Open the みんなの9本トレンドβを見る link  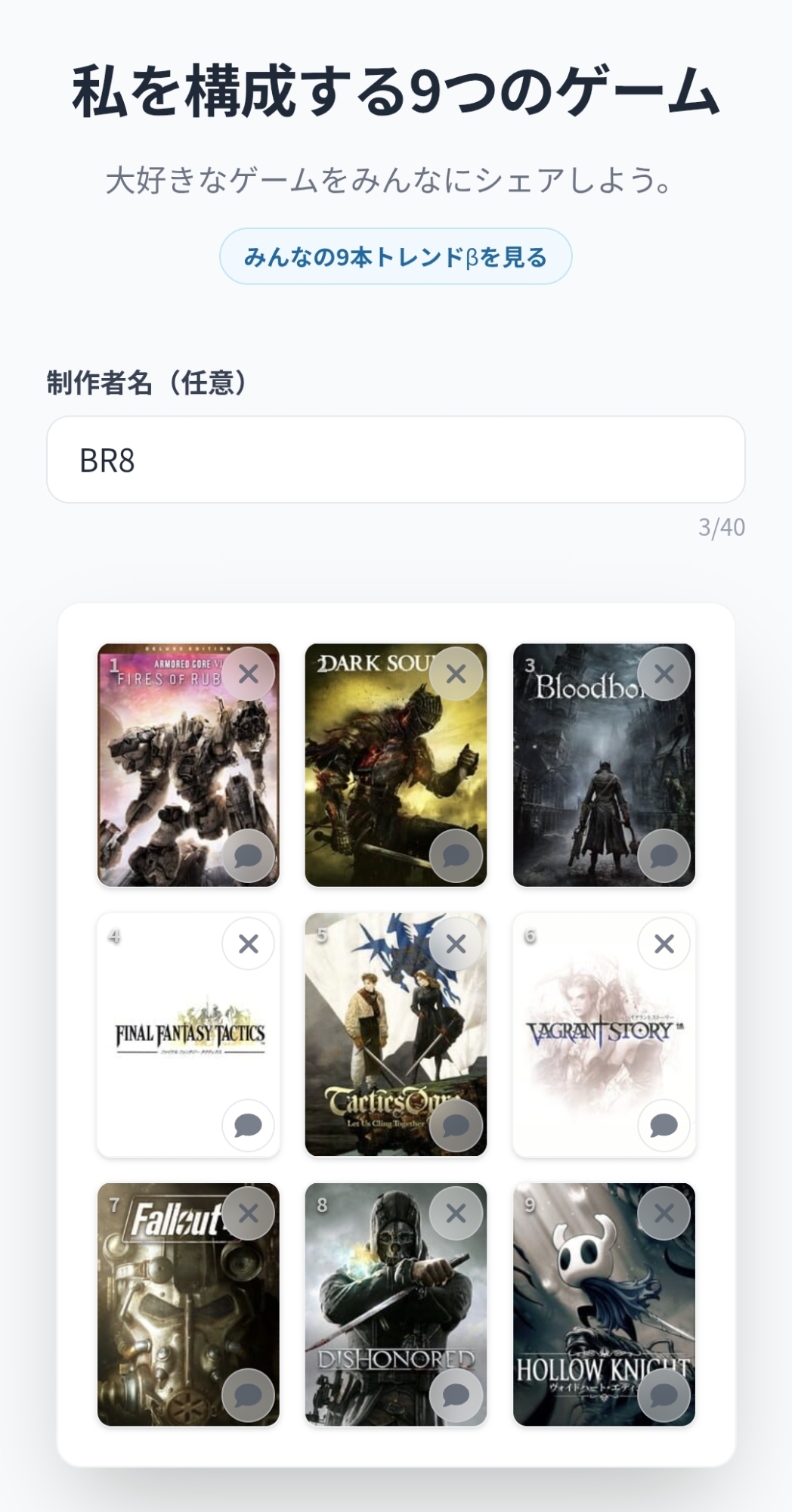[x=395, y=257]
